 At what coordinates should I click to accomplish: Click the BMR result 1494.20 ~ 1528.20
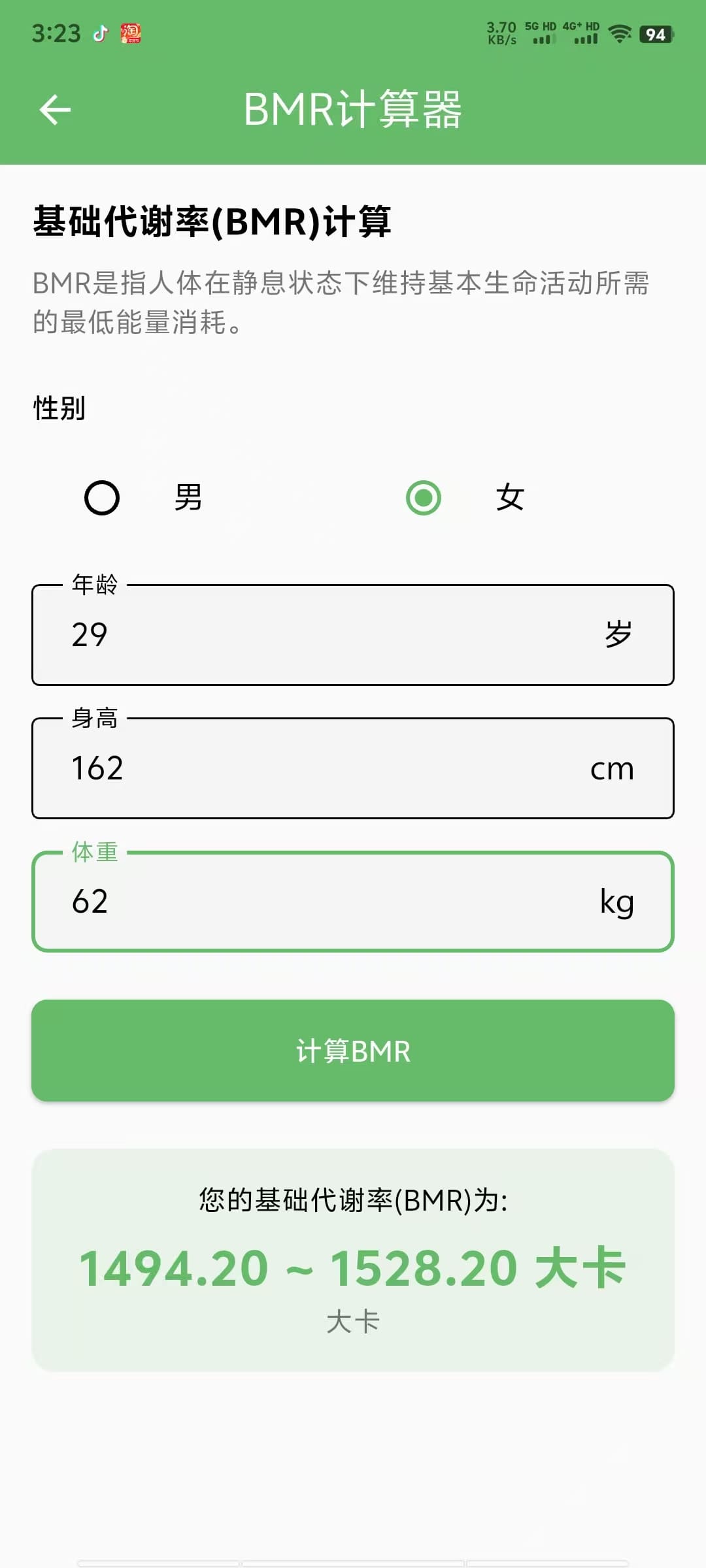(x=353, y=1267)
